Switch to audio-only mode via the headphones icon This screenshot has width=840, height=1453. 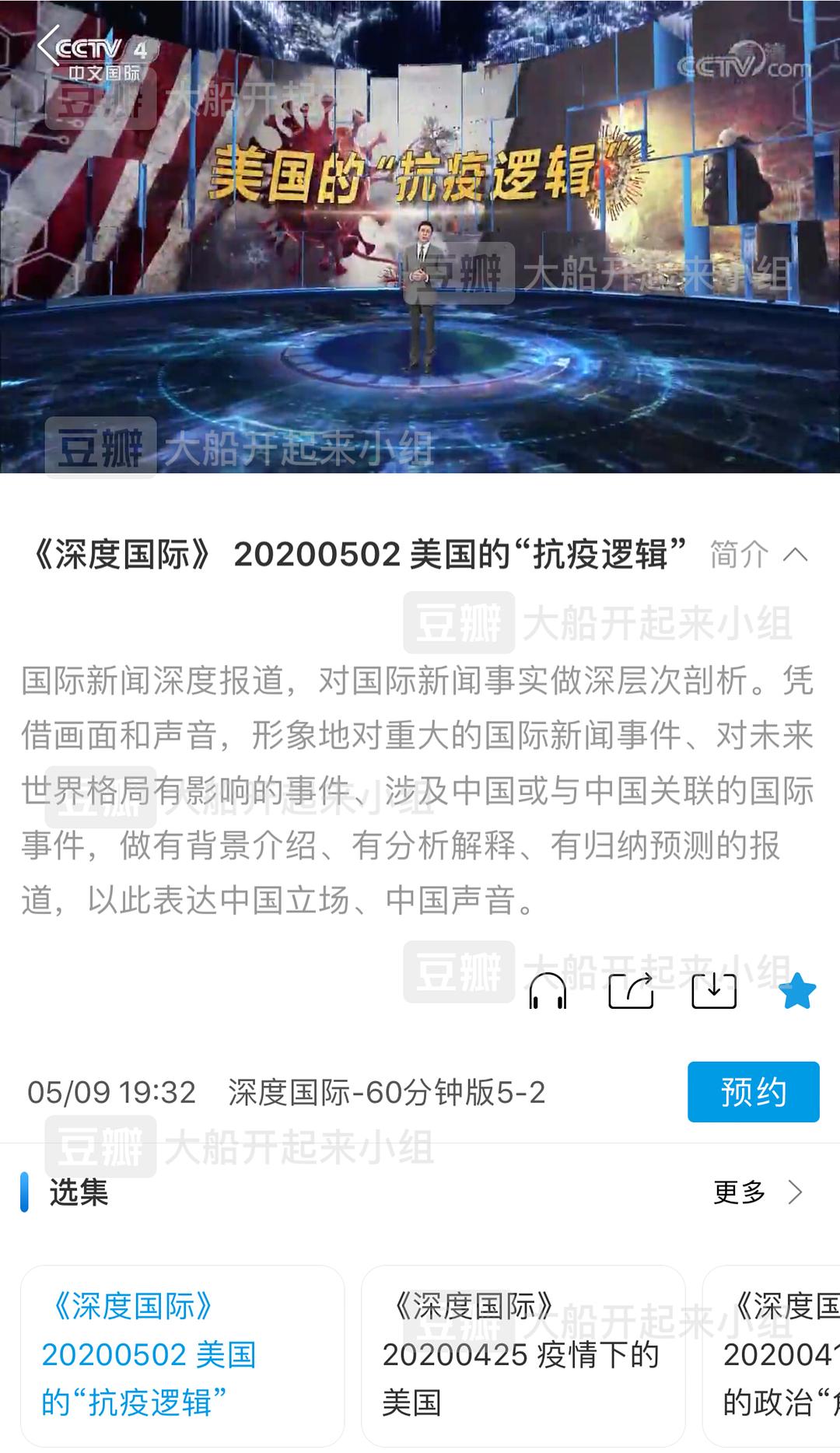click(x=548, y=992)
